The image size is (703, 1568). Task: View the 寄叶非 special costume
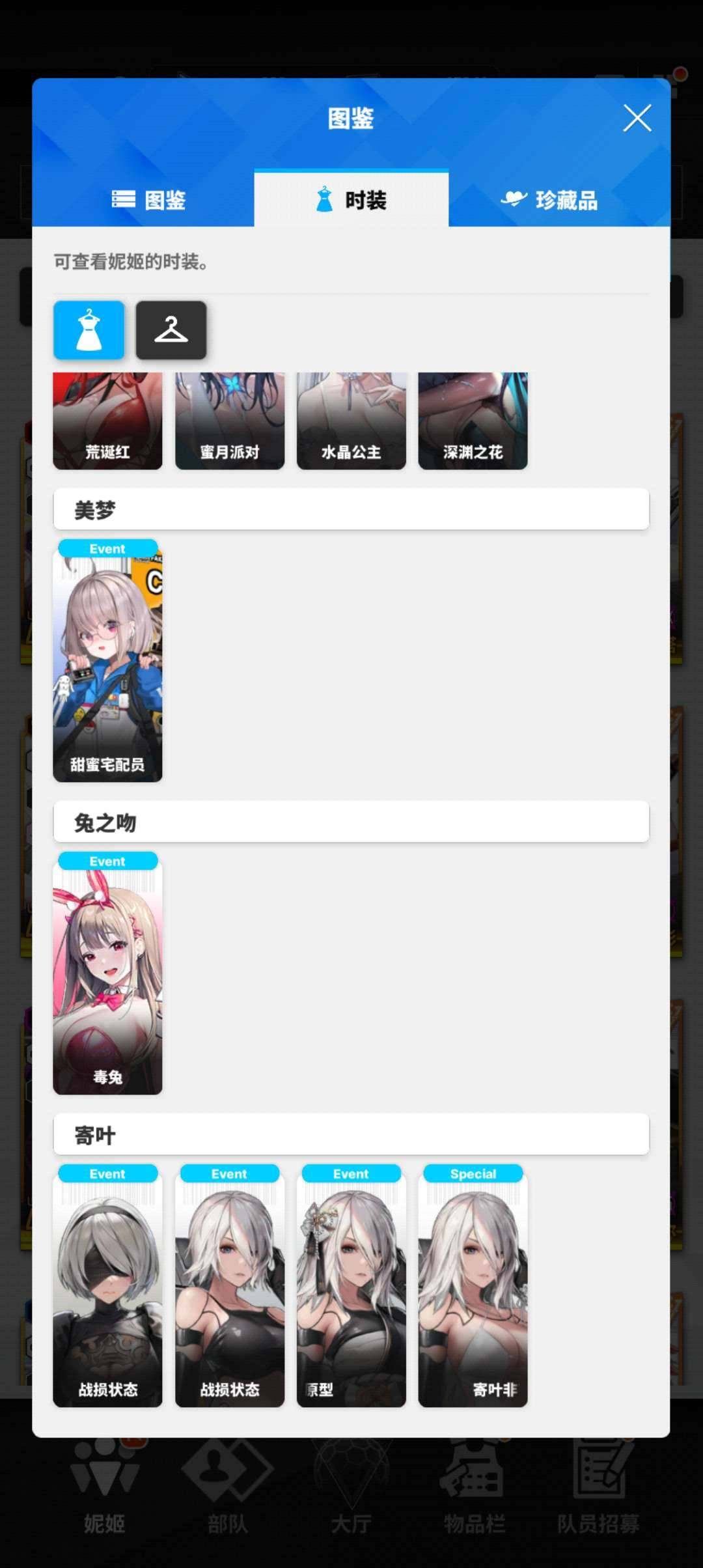(473, 1286)
